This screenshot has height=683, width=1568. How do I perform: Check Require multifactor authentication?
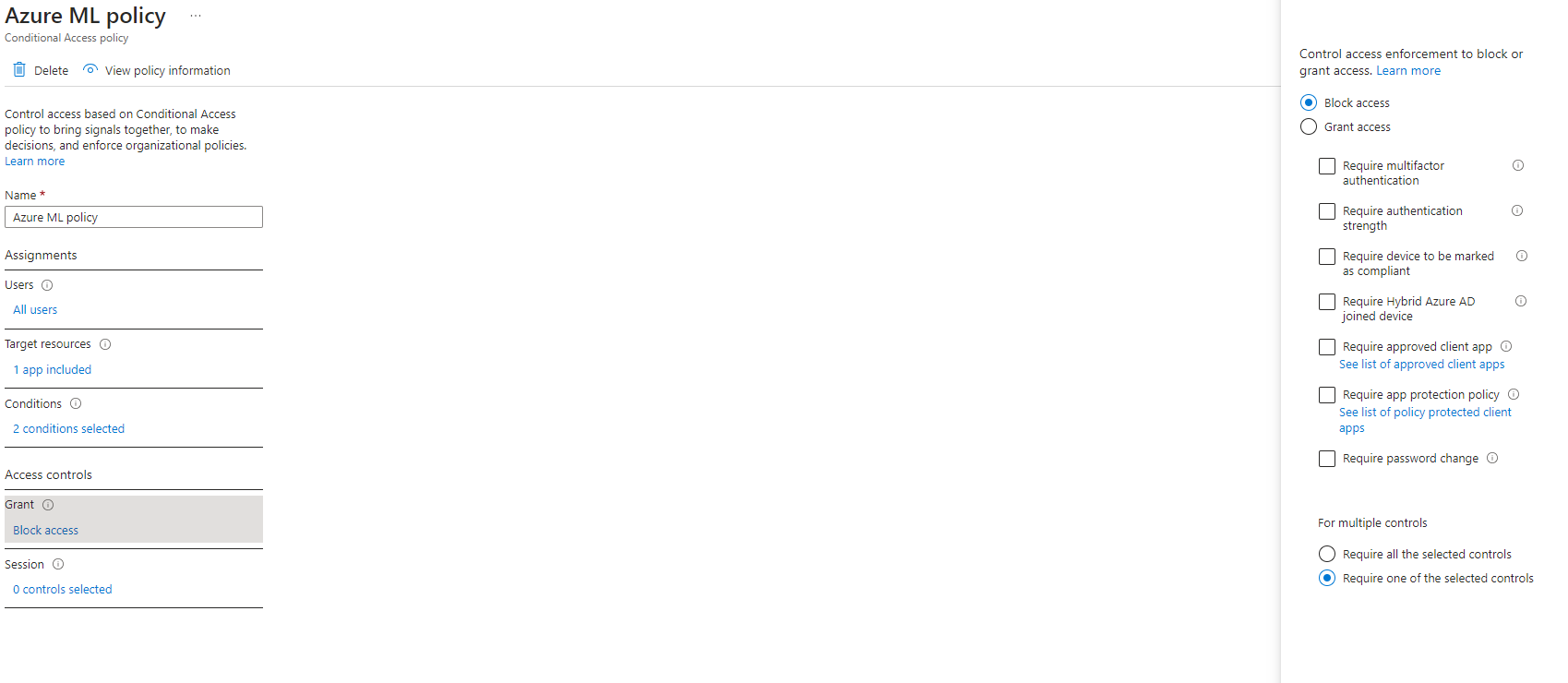(x=1327, y=166)
